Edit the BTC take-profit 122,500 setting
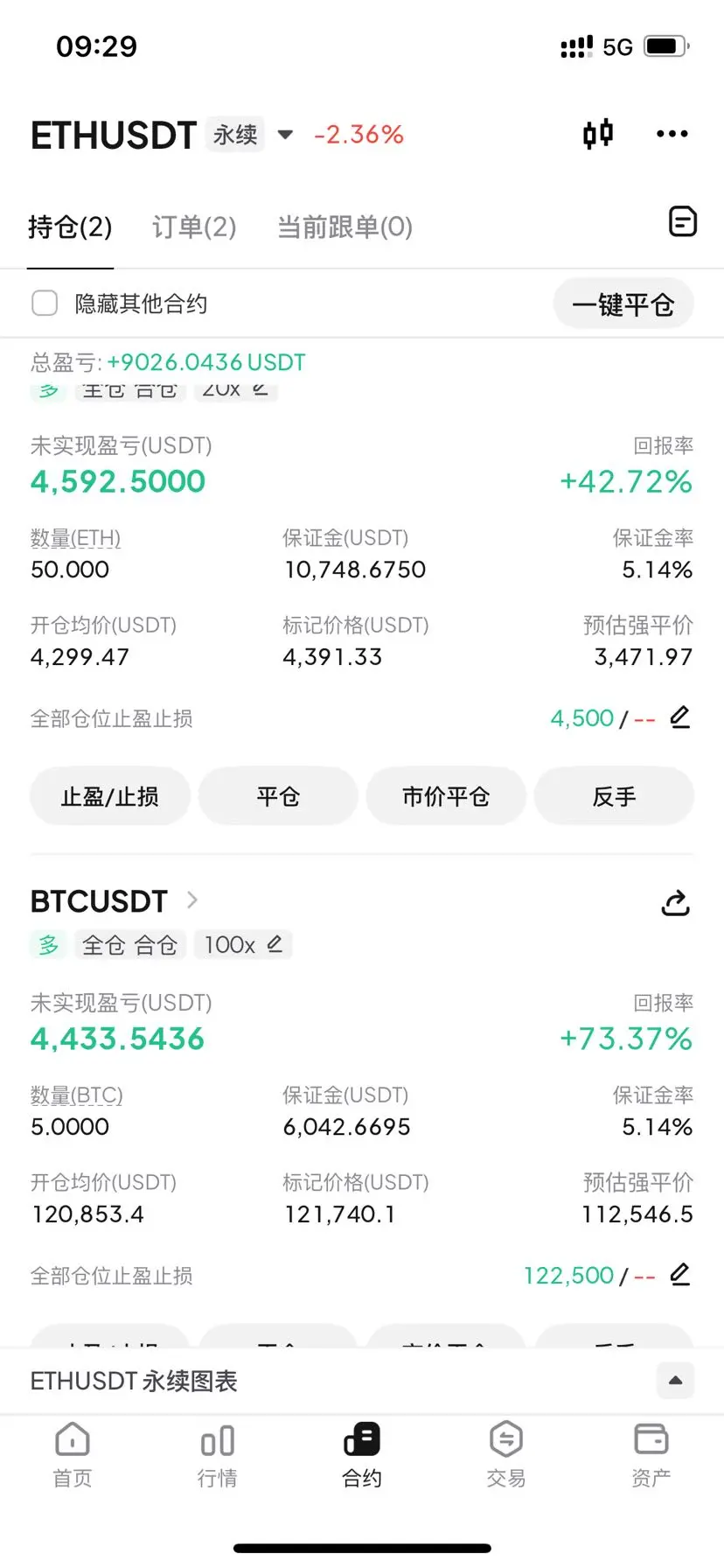Screen dimensions: 724x1568 point(679,1275)
